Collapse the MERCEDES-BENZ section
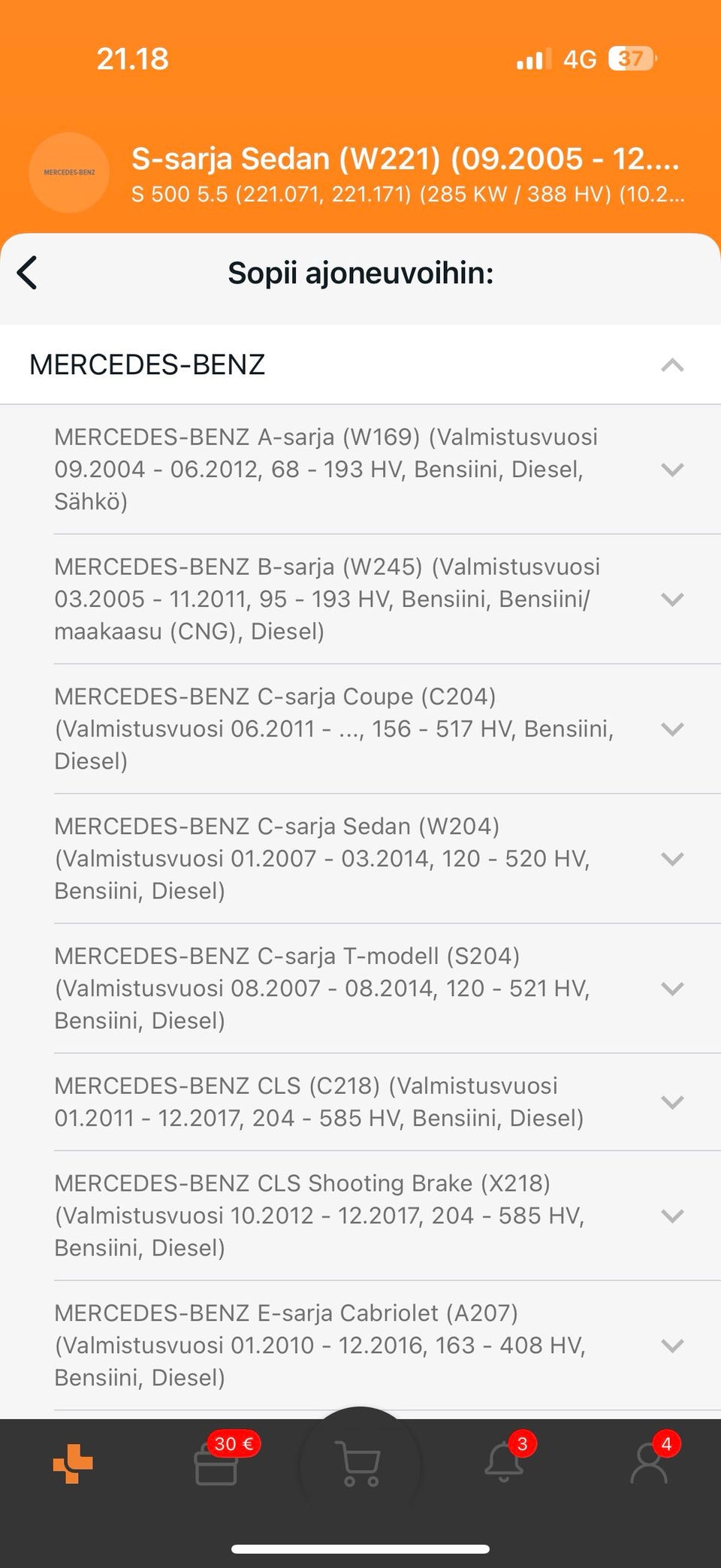This screenshot has height=1568, width=721. click(x=671, y=365)
